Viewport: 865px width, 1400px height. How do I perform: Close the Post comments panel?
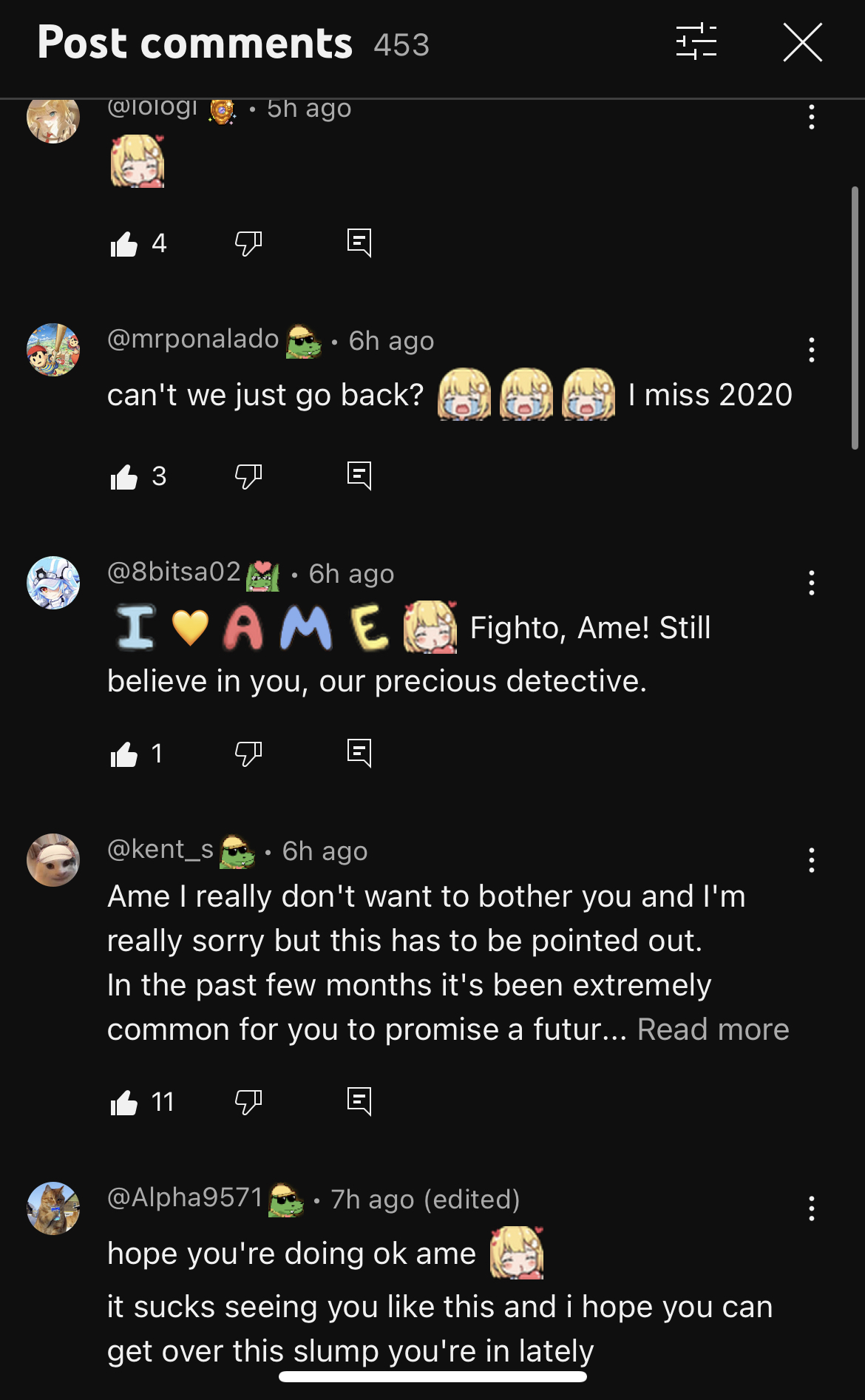(x=802, y=42)
